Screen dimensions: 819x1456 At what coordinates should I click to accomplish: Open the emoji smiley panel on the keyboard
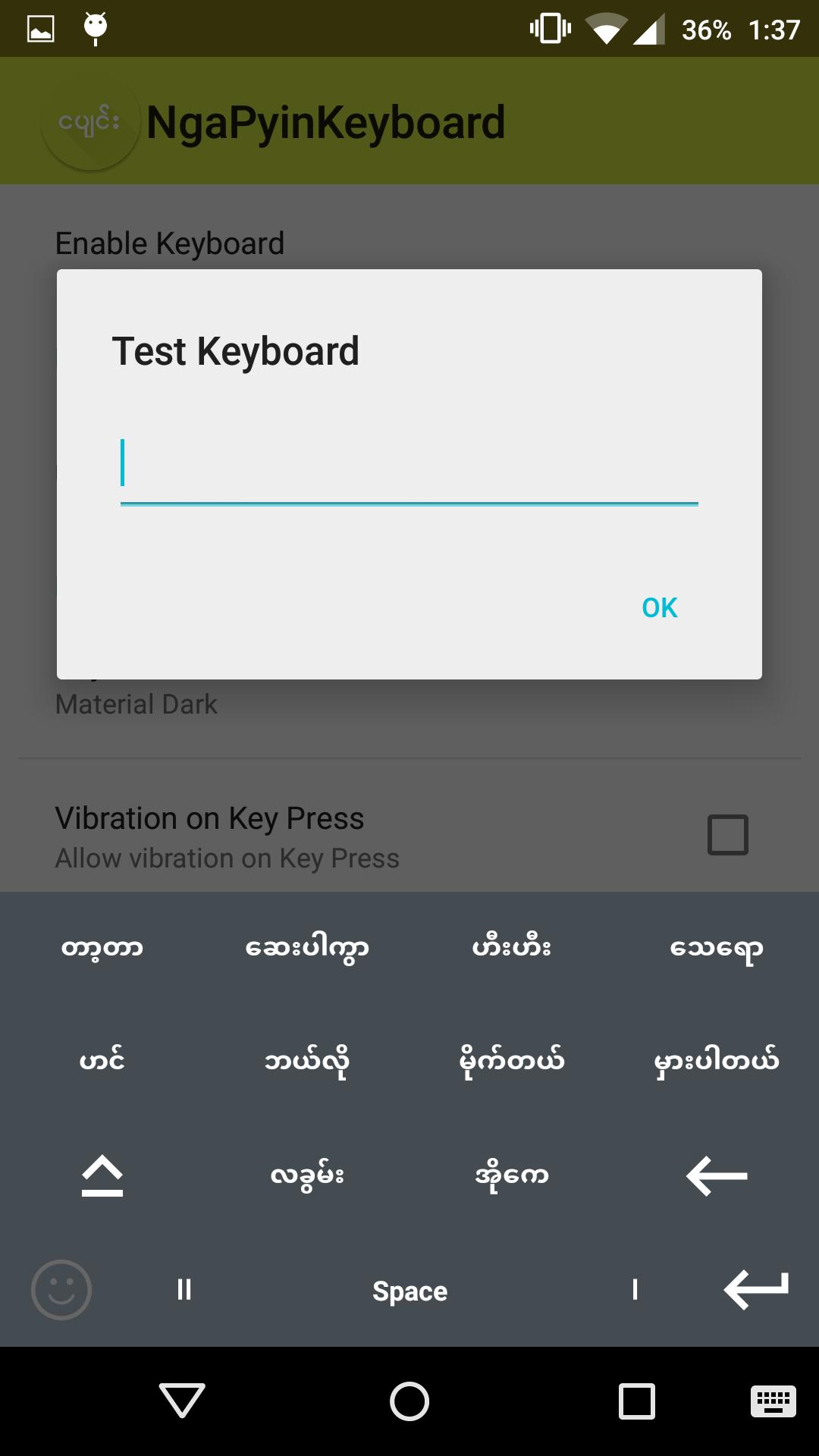(59, 1289)
